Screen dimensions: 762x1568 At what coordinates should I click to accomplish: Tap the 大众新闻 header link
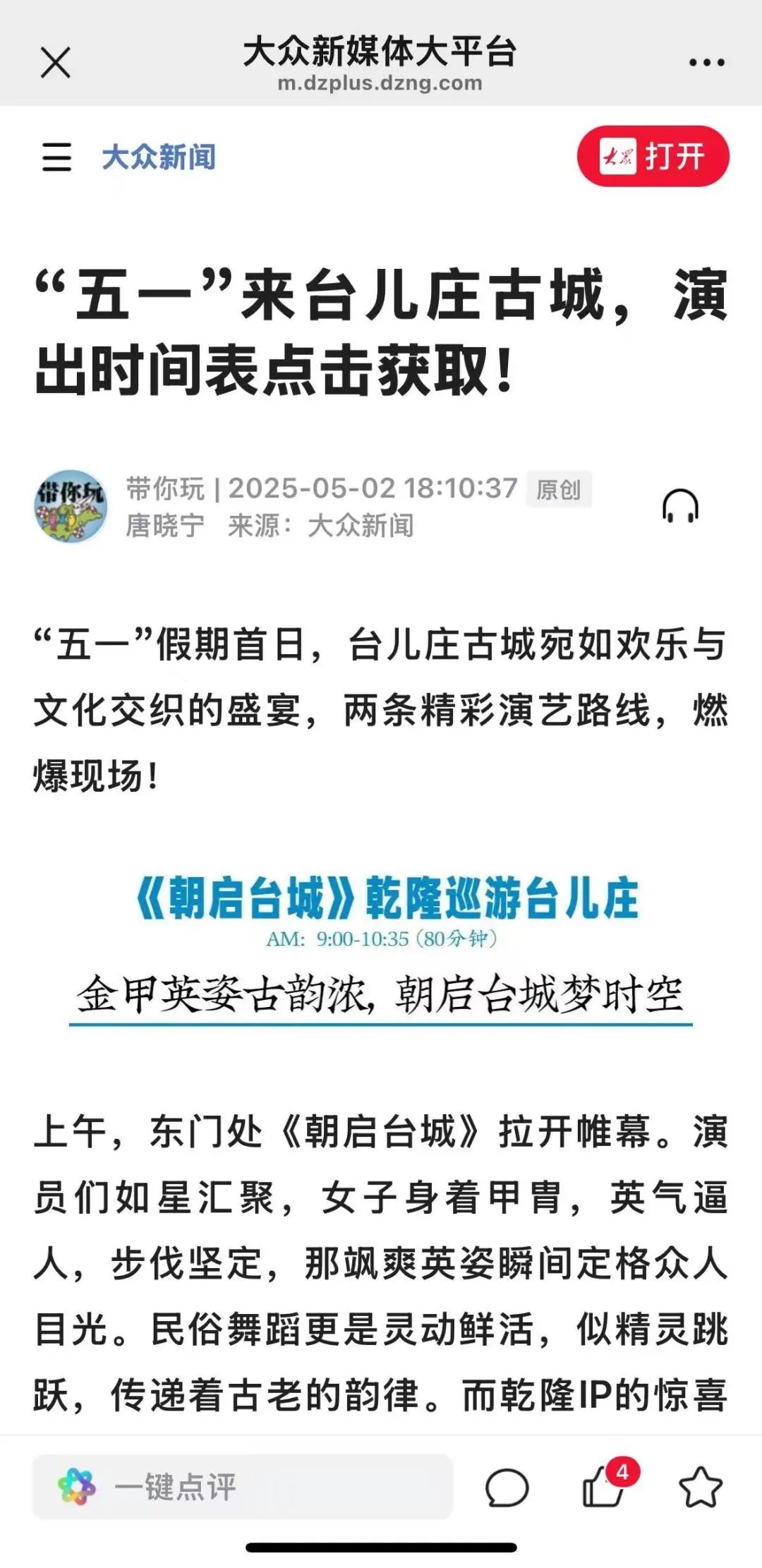(x=159, y=157)
